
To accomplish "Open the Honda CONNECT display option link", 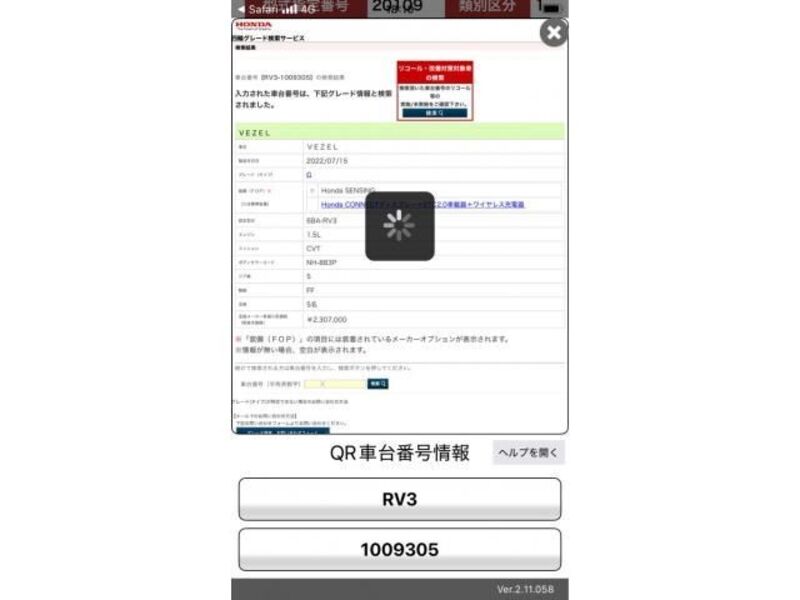I will (422, 204).
